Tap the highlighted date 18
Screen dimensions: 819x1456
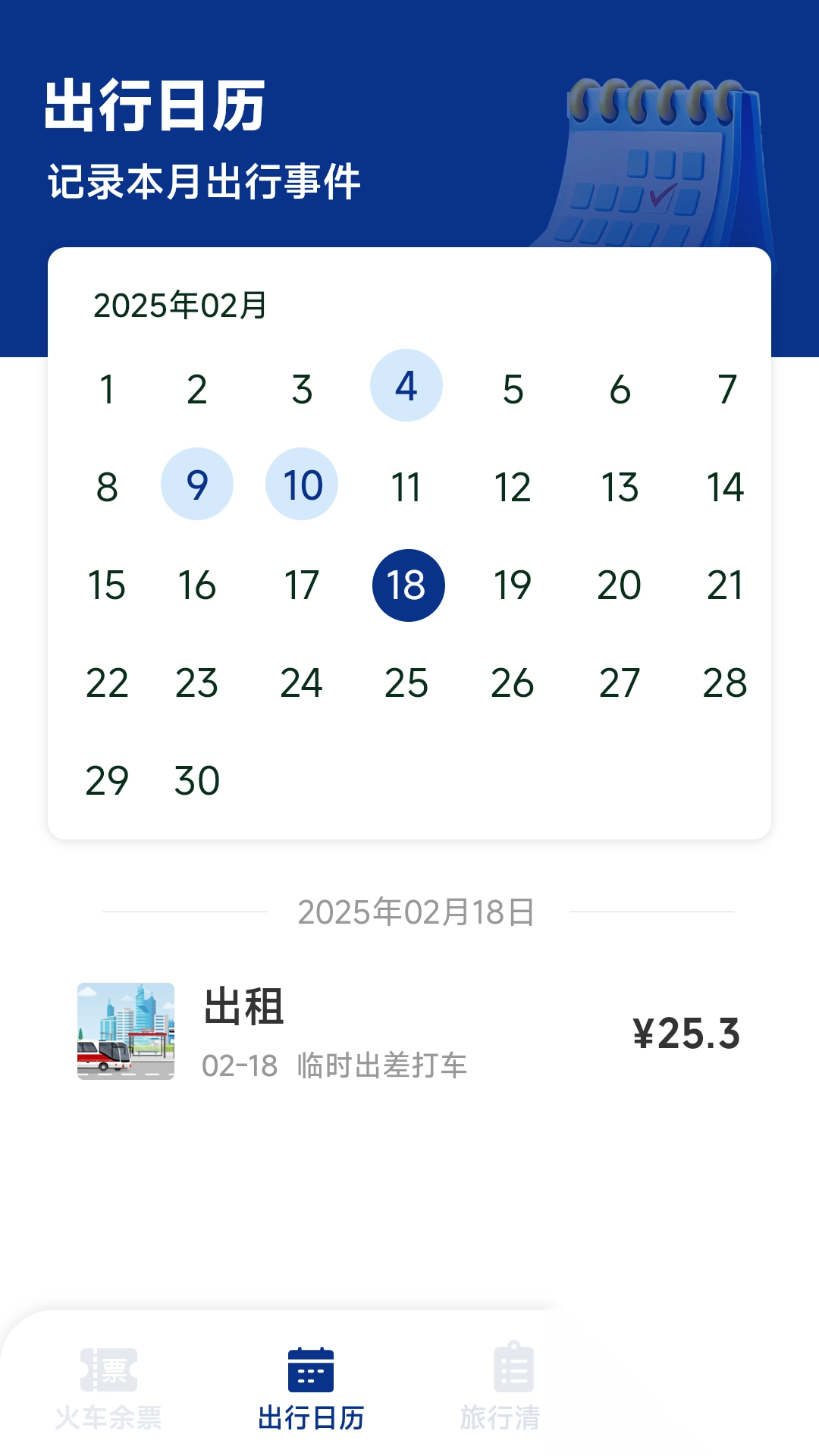pyautogui.click(x=408, y=585)
